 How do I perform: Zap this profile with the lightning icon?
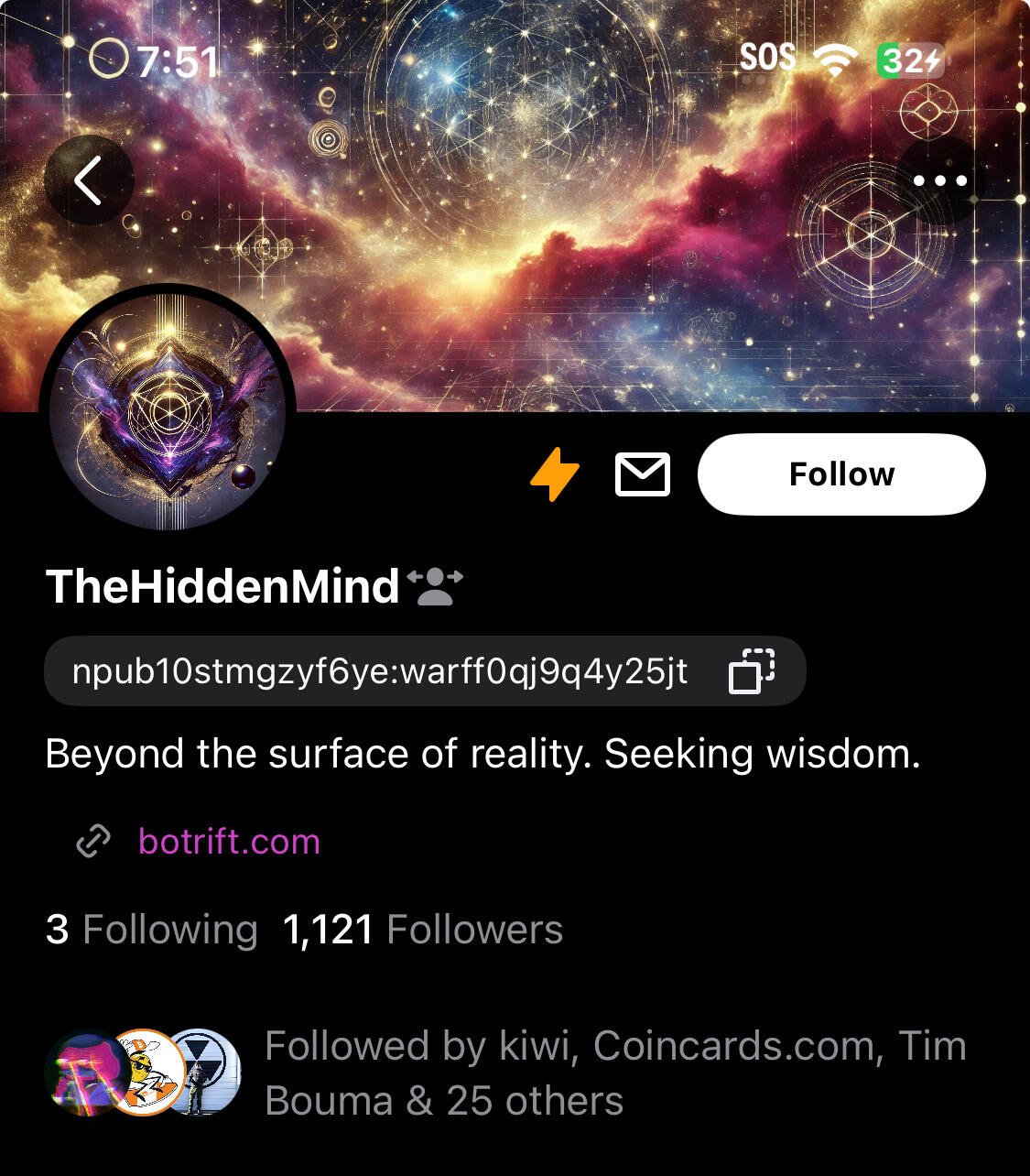[555, 476]
